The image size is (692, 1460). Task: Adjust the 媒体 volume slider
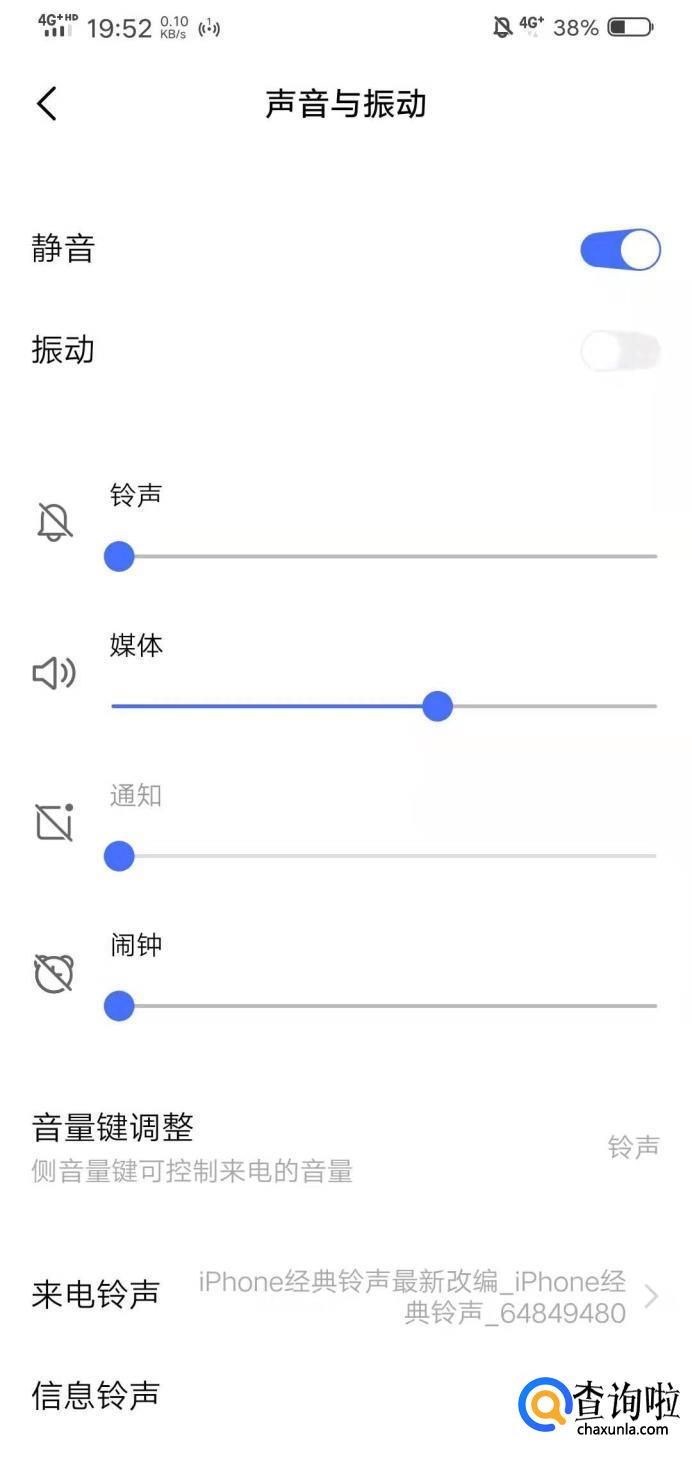tap(437, 706)
